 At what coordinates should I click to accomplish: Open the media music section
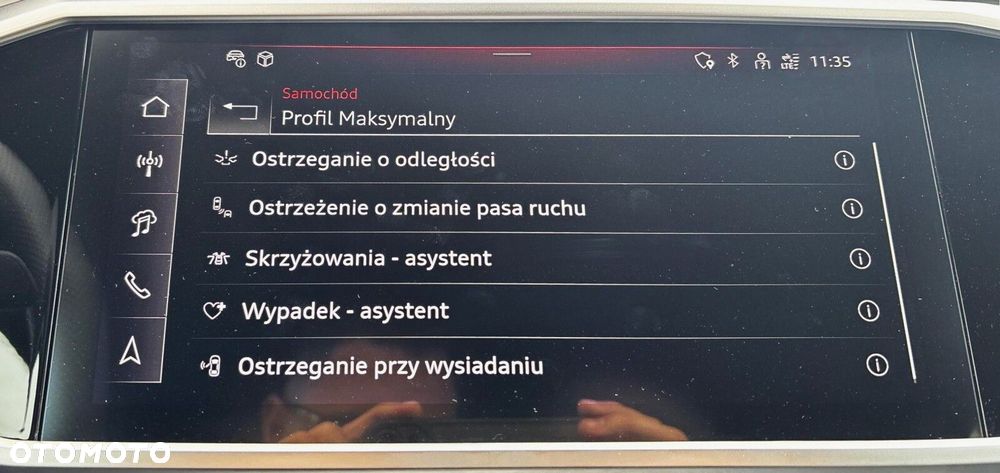click(x=144, y=223)
